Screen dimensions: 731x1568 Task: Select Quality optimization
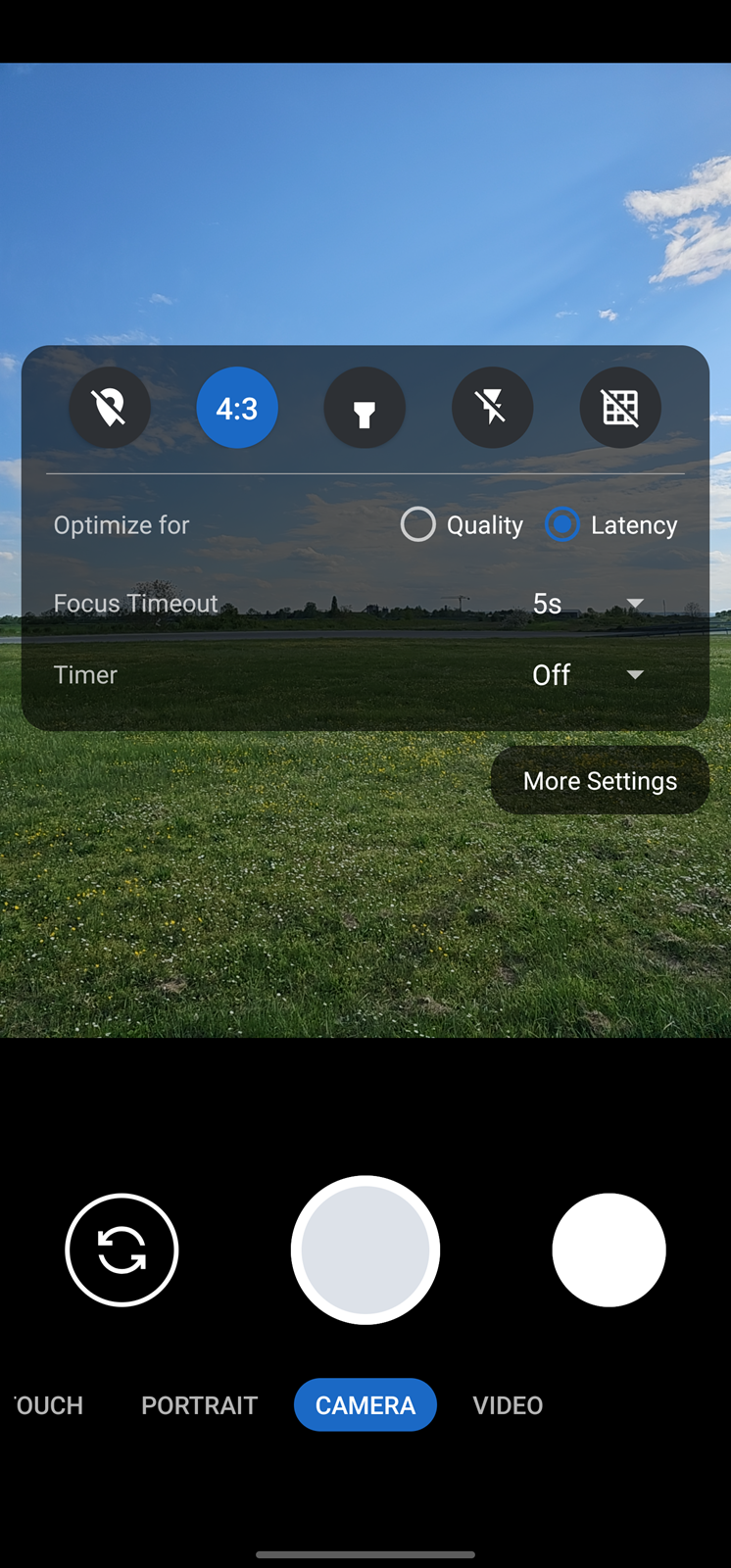coord(462,525)
